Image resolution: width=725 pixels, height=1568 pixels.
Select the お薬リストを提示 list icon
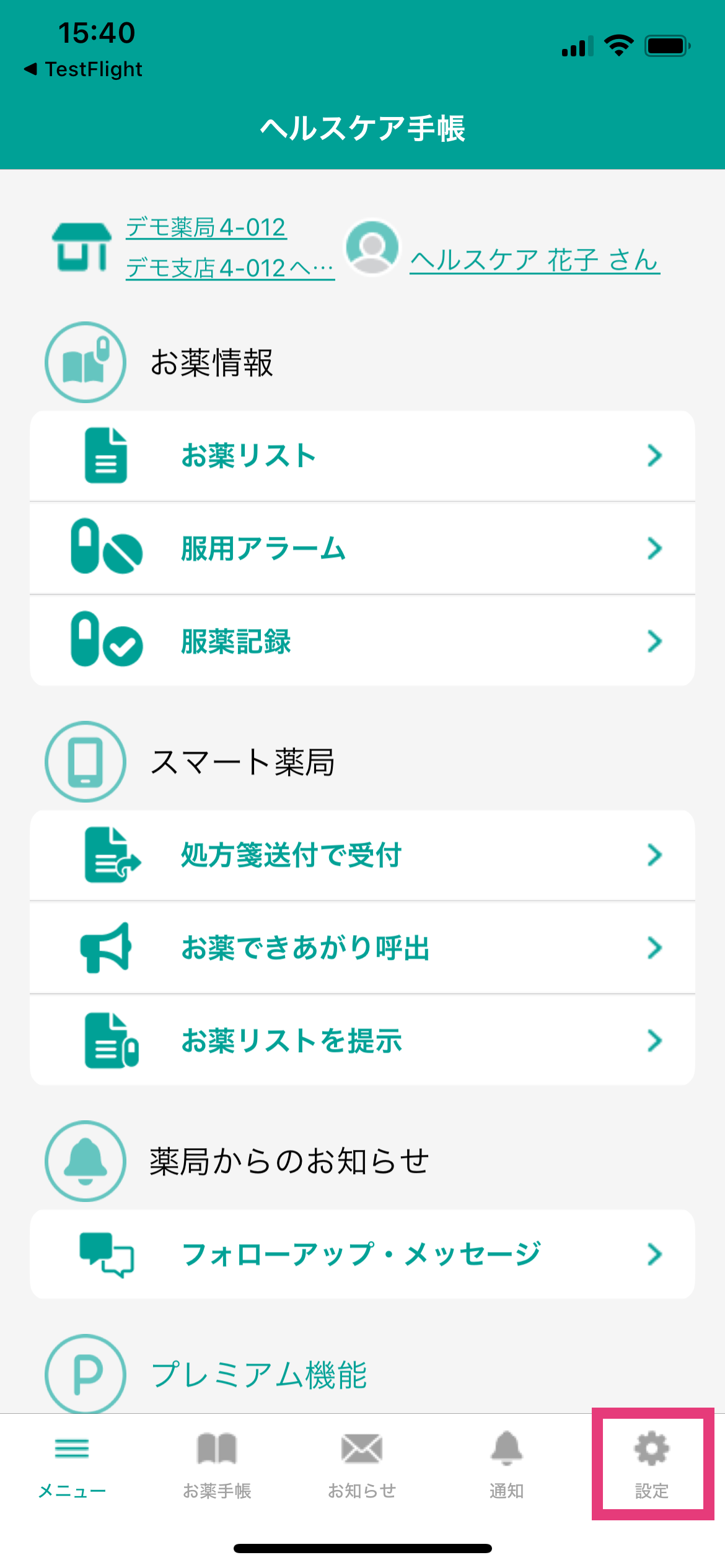click(108, 1040)
